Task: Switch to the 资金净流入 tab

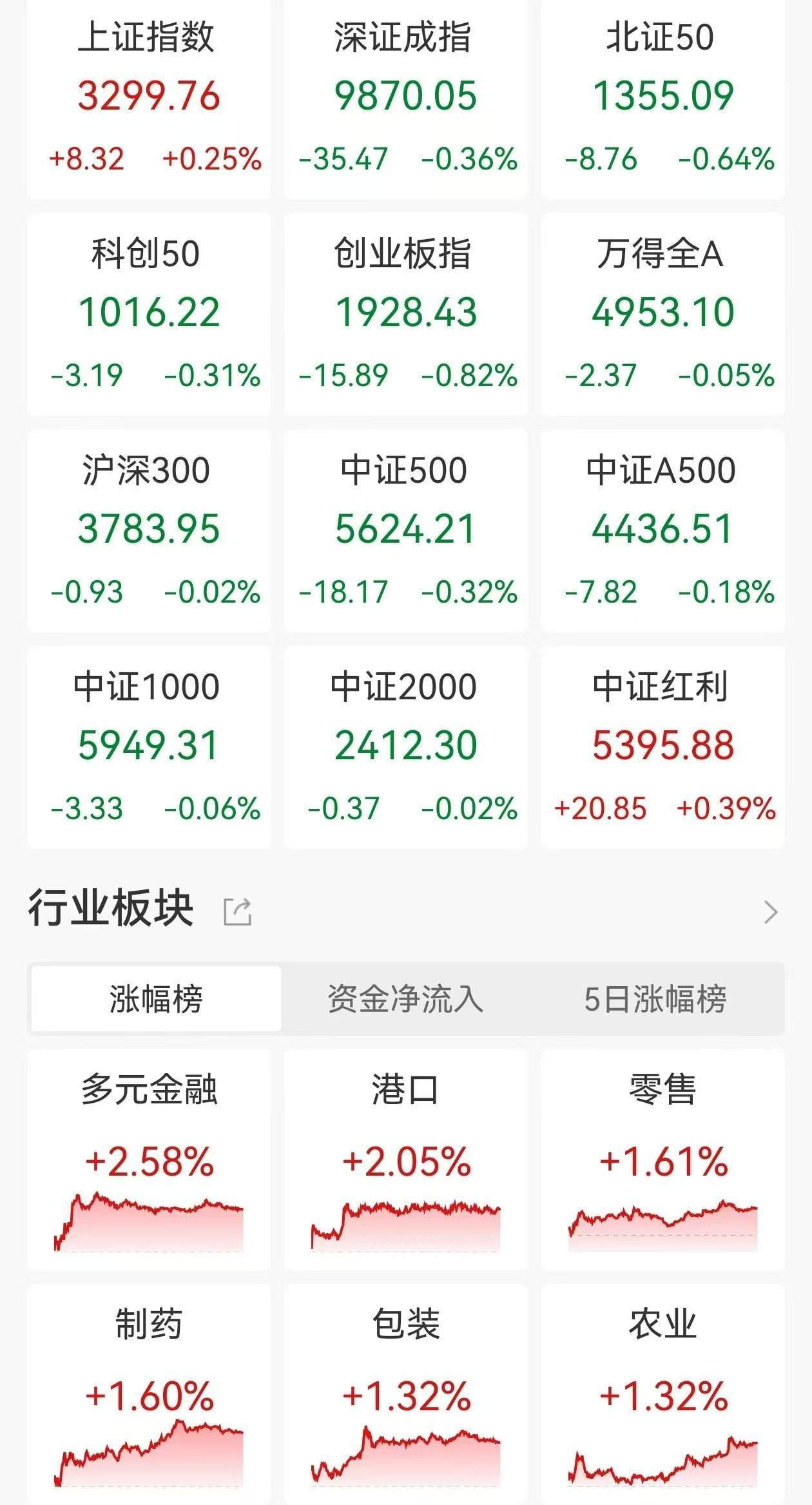Action: click(405, 999)
